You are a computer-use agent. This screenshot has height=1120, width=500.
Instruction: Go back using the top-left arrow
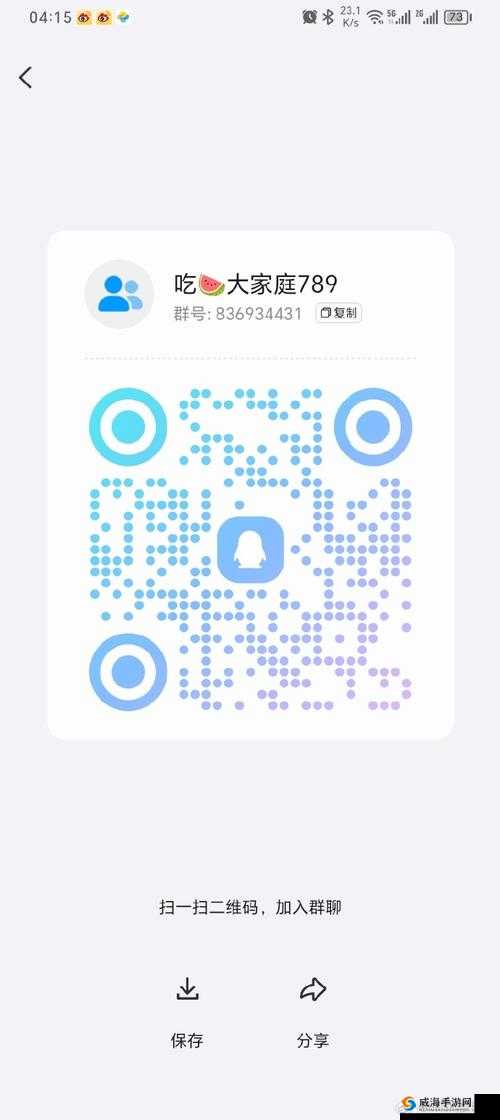click(x=26, y=77)
